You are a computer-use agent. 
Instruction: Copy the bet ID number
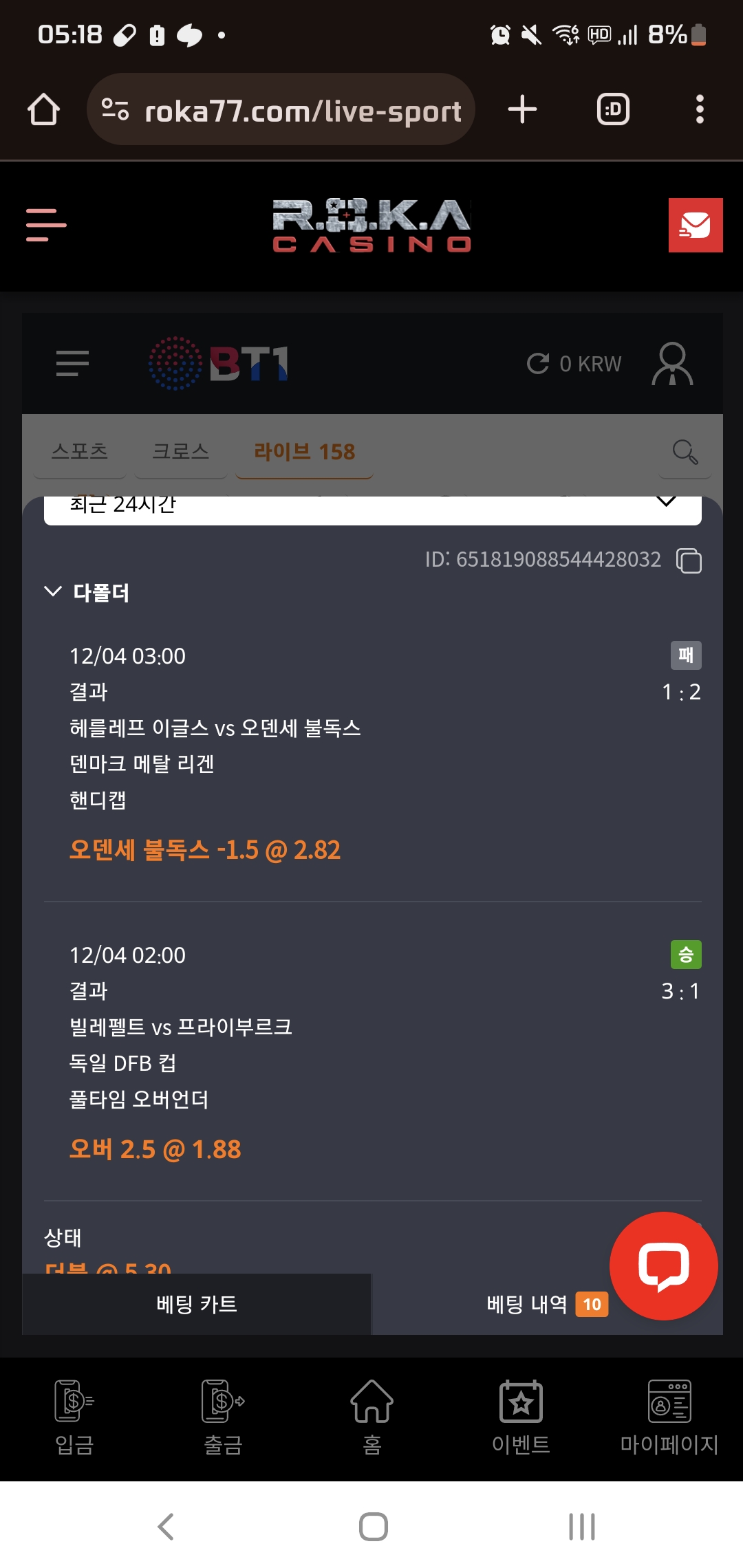point(689,560)
